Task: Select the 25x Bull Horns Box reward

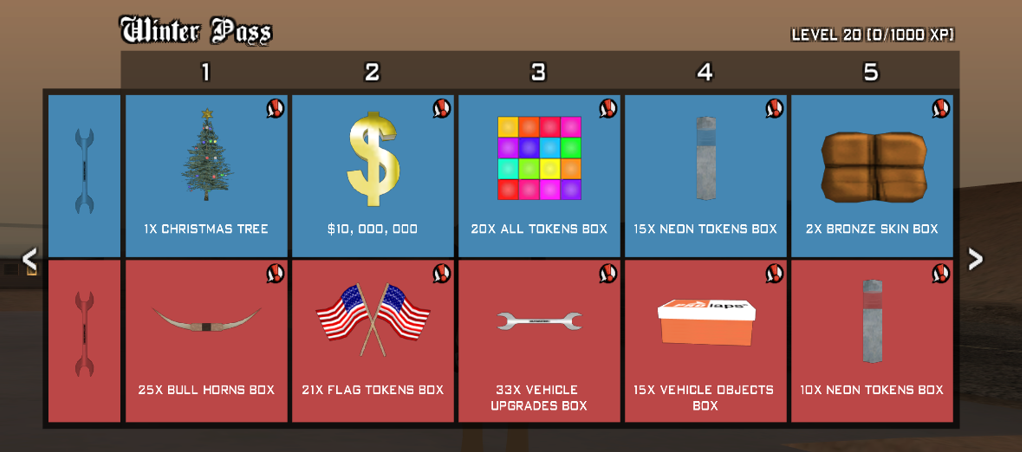Action: click(x=206, y=340)
